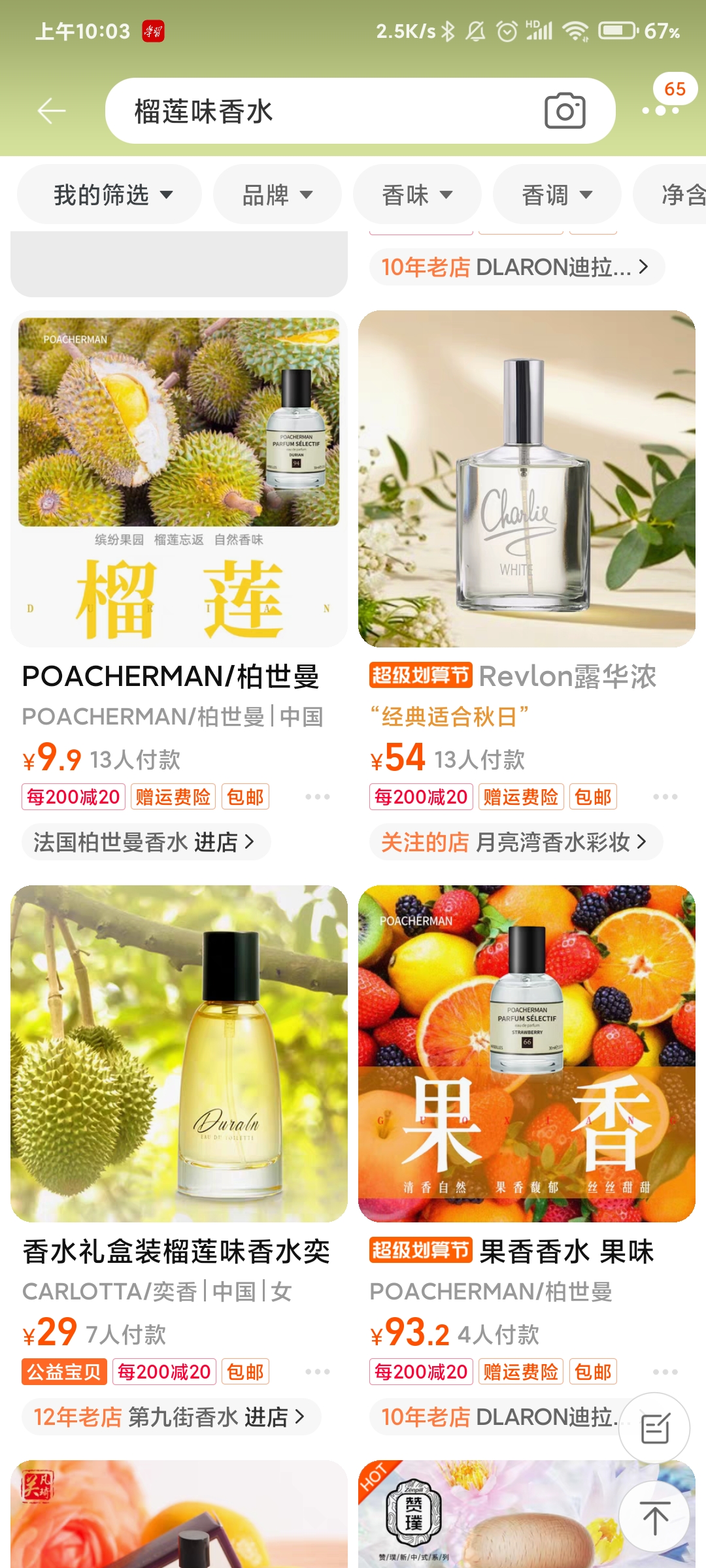Expand the 我的筛选 filter dropdown

[110, 195]
